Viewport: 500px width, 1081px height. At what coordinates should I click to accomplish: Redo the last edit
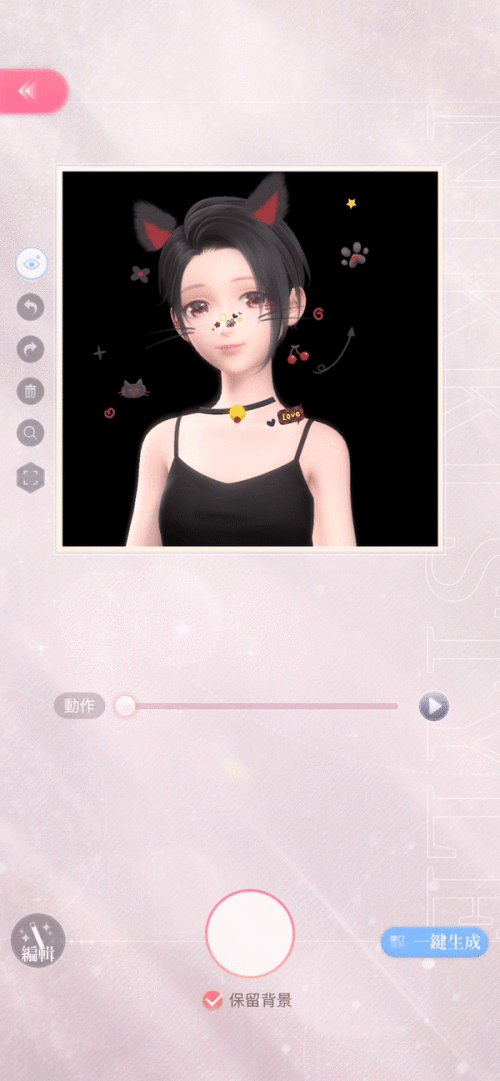coord(30,350)
